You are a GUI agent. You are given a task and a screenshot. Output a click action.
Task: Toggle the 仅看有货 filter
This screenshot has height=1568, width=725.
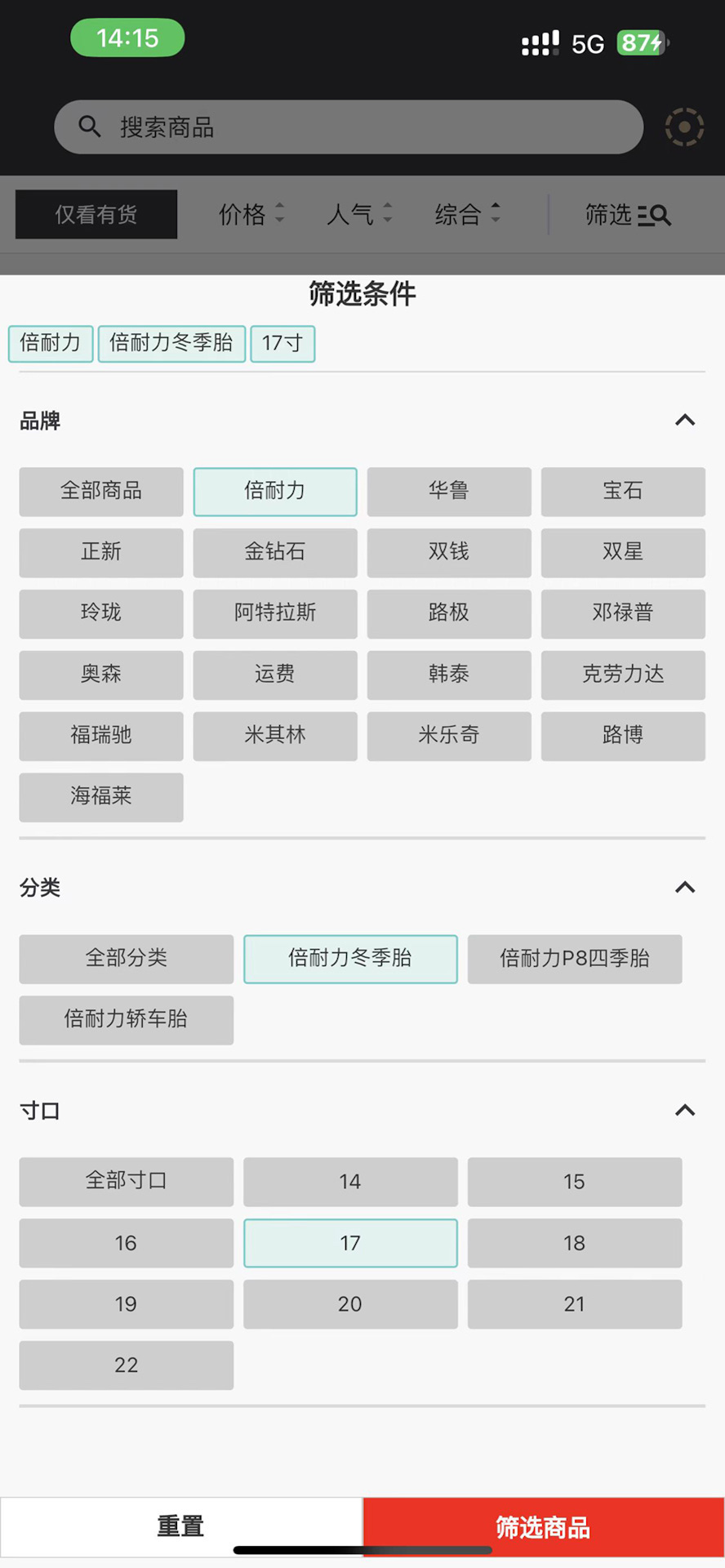point(96,215)
